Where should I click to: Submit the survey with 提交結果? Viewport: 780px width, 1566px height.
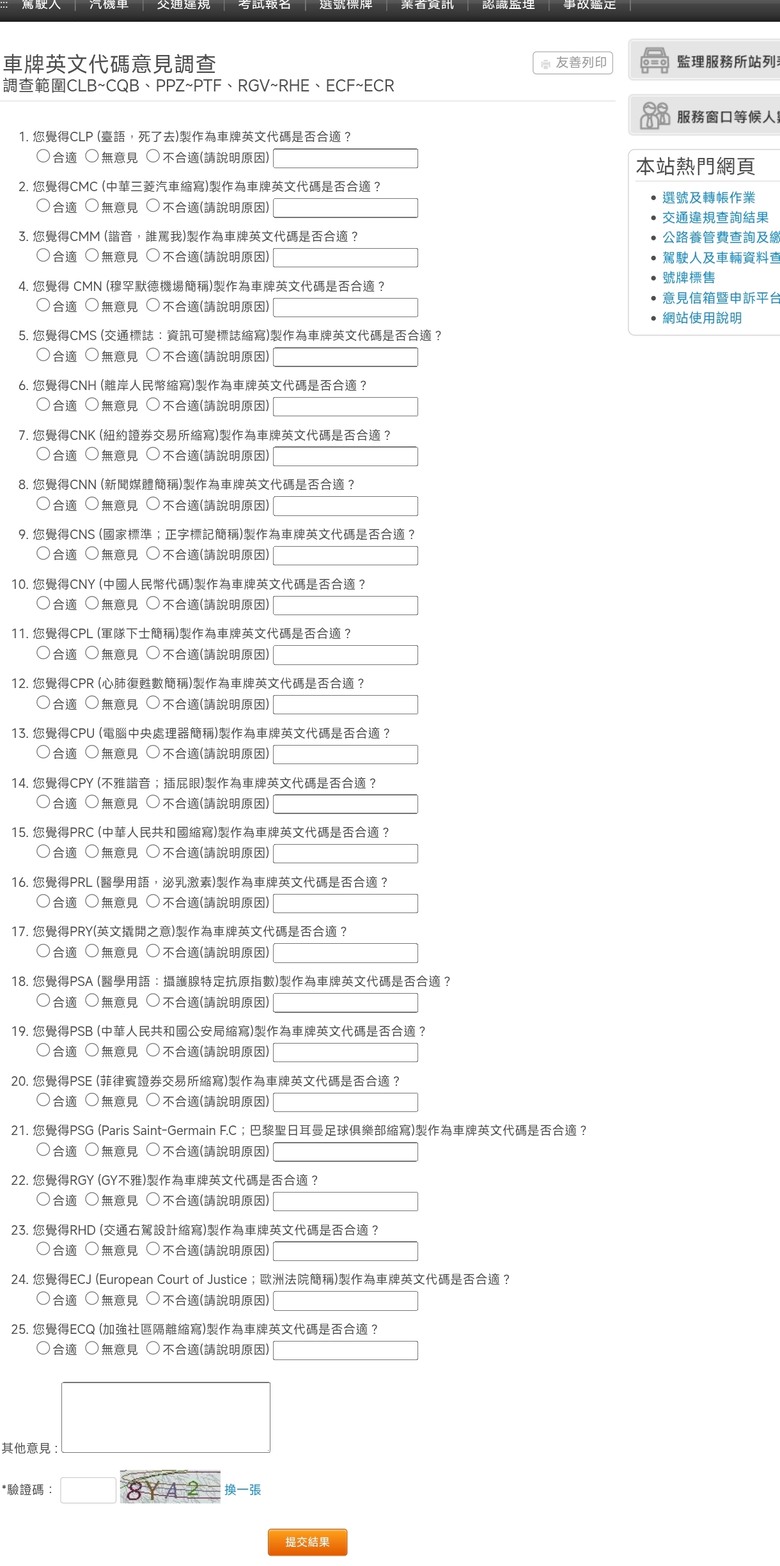307,1542
